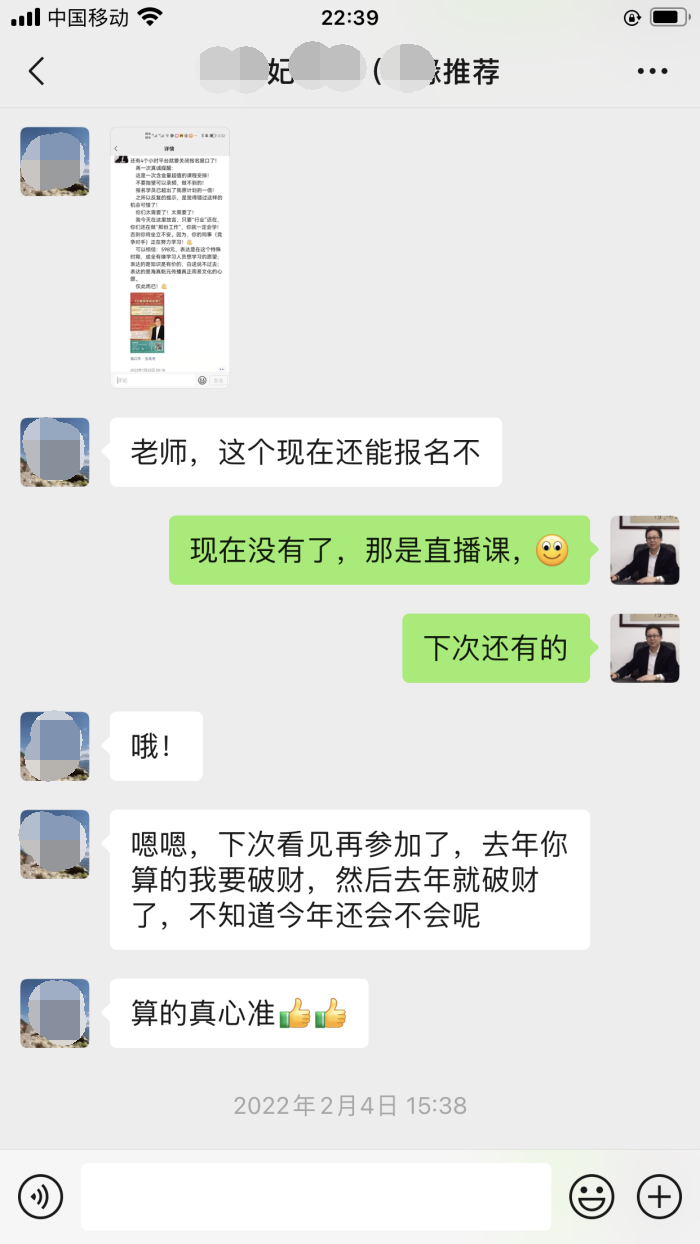
Task: Switch to voice message input
Action: [x=41, y=1196]
